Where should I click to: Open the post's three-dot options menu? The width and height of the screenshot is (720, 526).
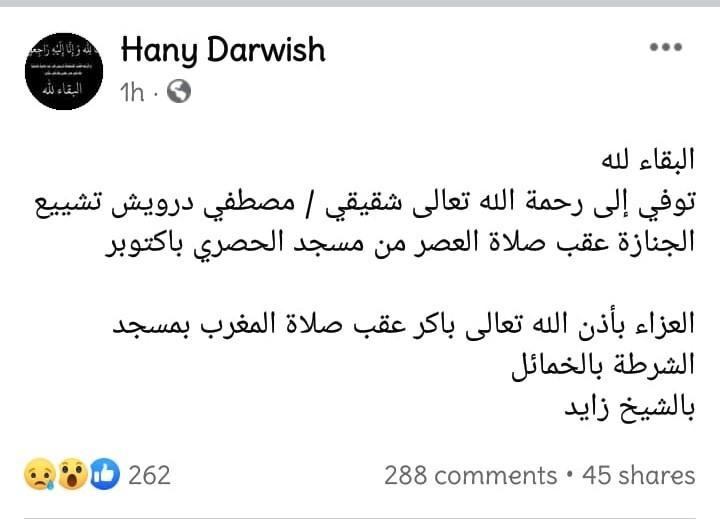(x=665, y=47)
